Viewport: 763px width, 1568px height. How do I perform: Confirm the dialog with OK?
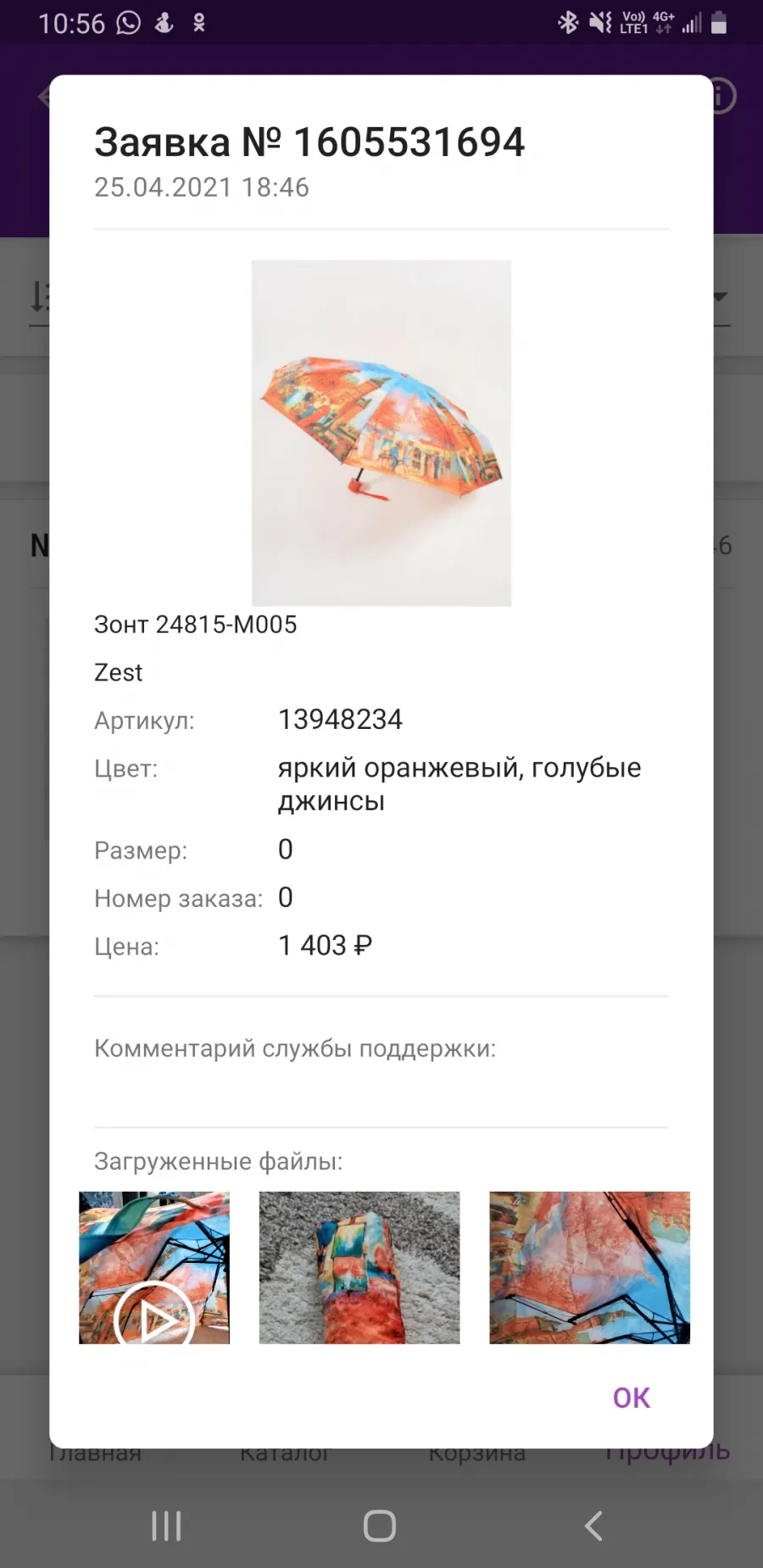tap(632, 1398)
